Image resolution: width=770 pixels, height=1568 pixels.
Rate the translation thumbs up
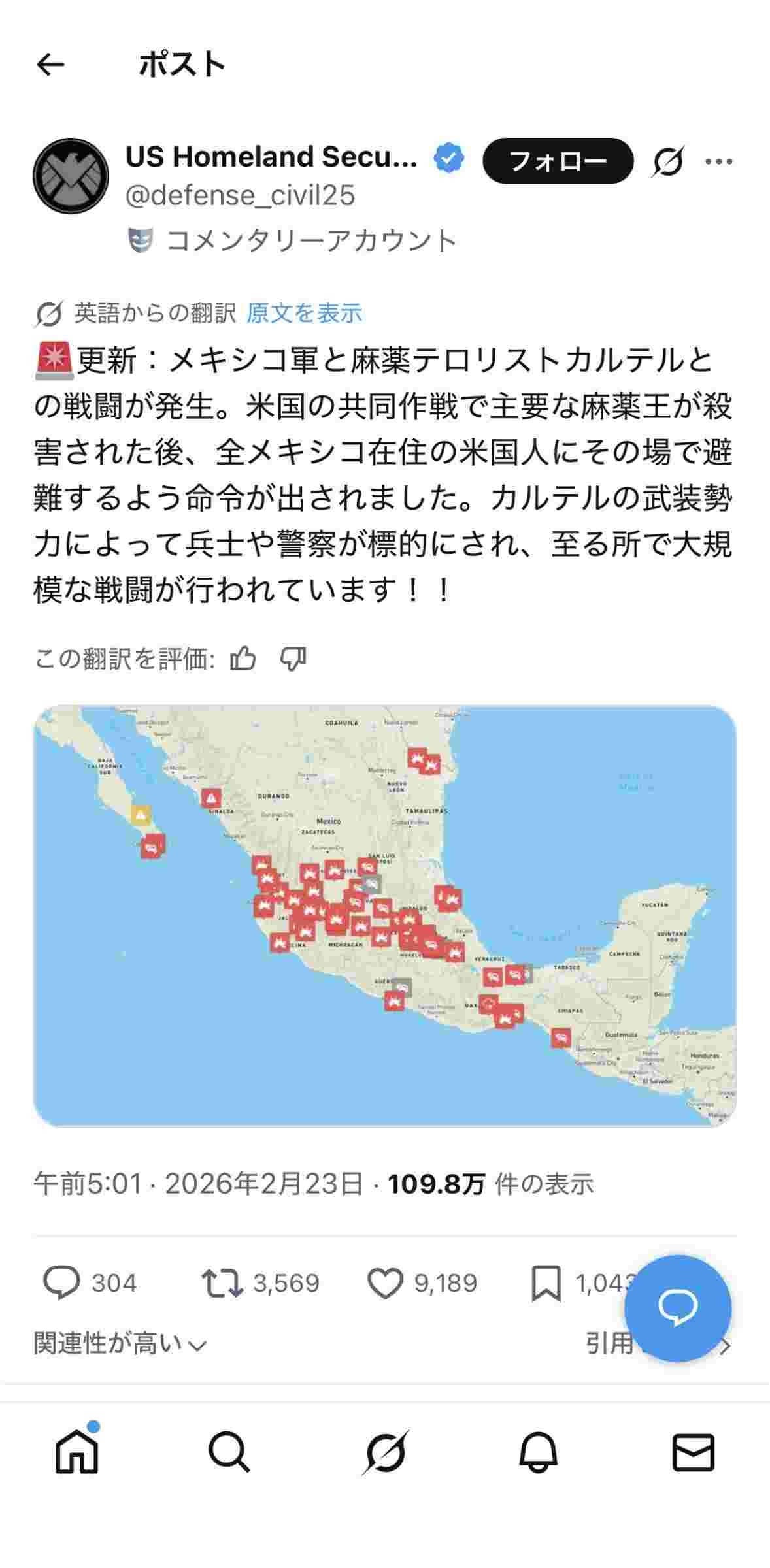point(243,659)
